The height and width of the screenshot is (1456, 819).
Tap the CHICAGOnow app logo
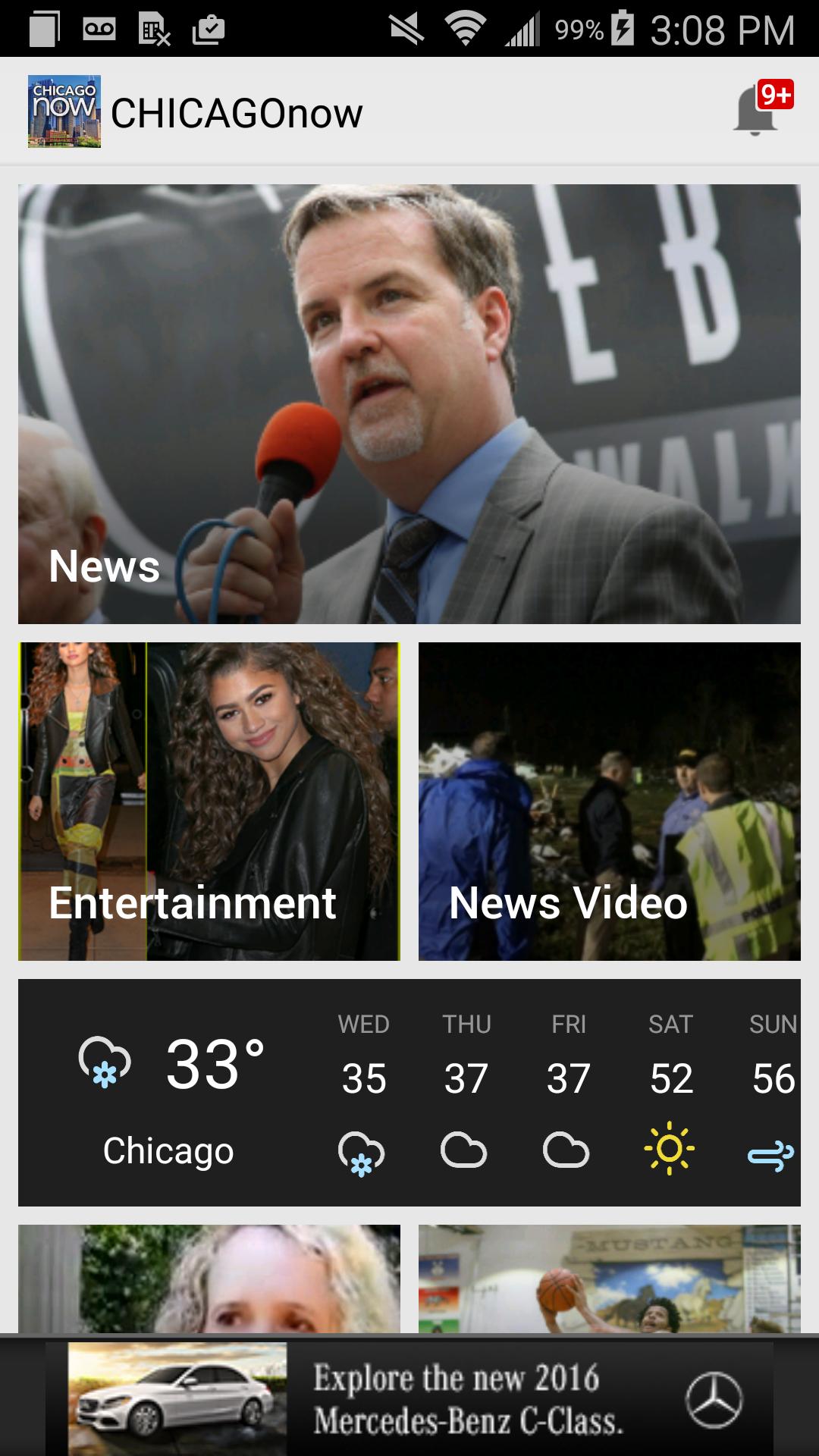[x=62, y=111]
